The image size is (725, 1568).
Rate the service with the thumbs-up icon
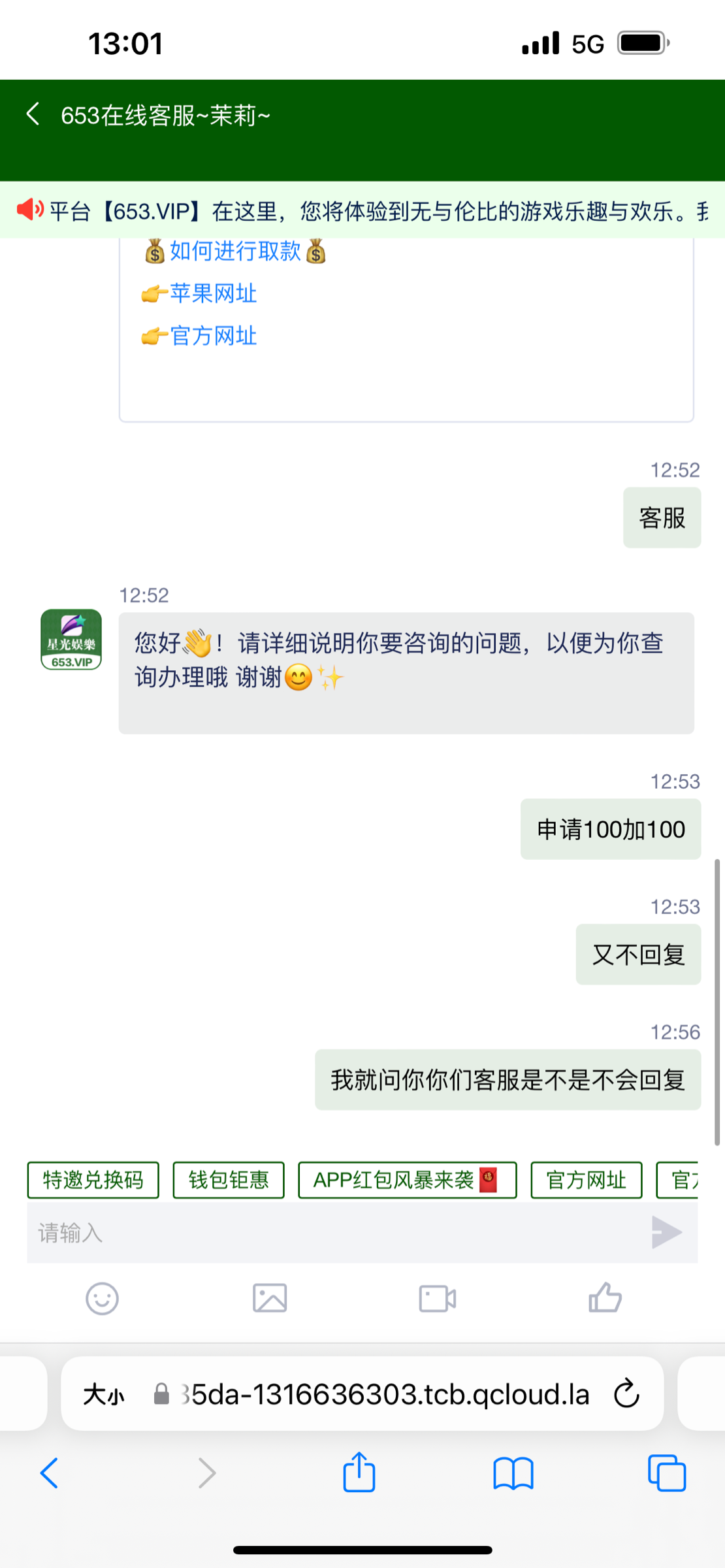(x=605, y=1298)
